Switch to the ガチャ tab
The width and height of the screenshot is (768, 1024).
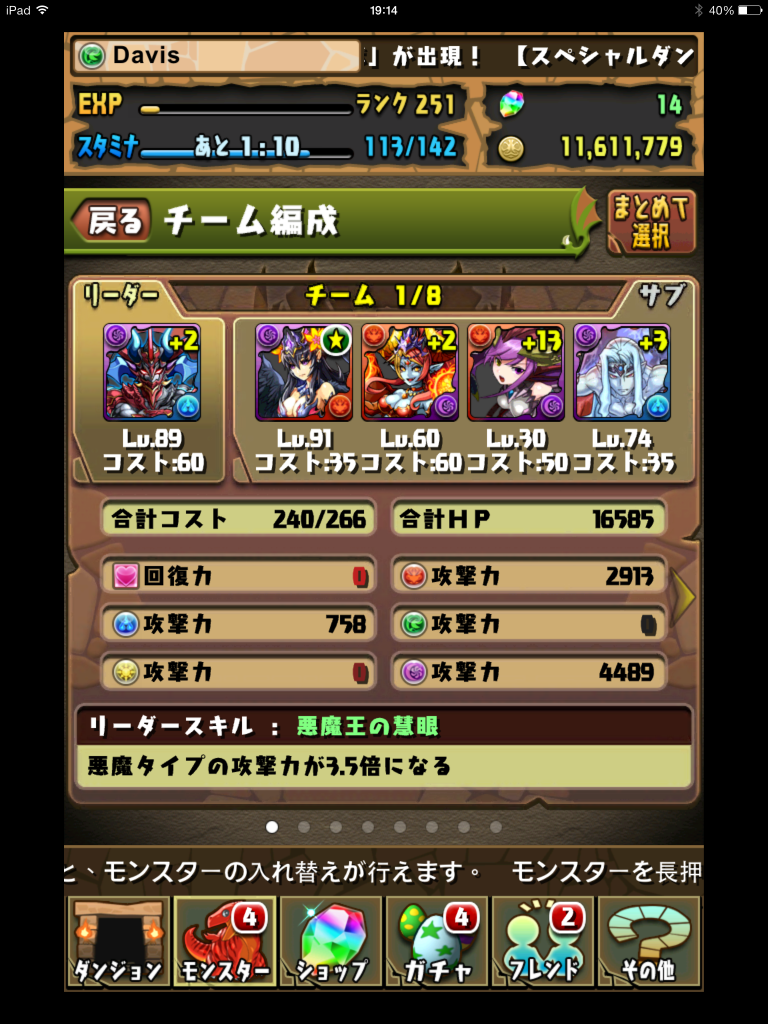coord(438,942)
